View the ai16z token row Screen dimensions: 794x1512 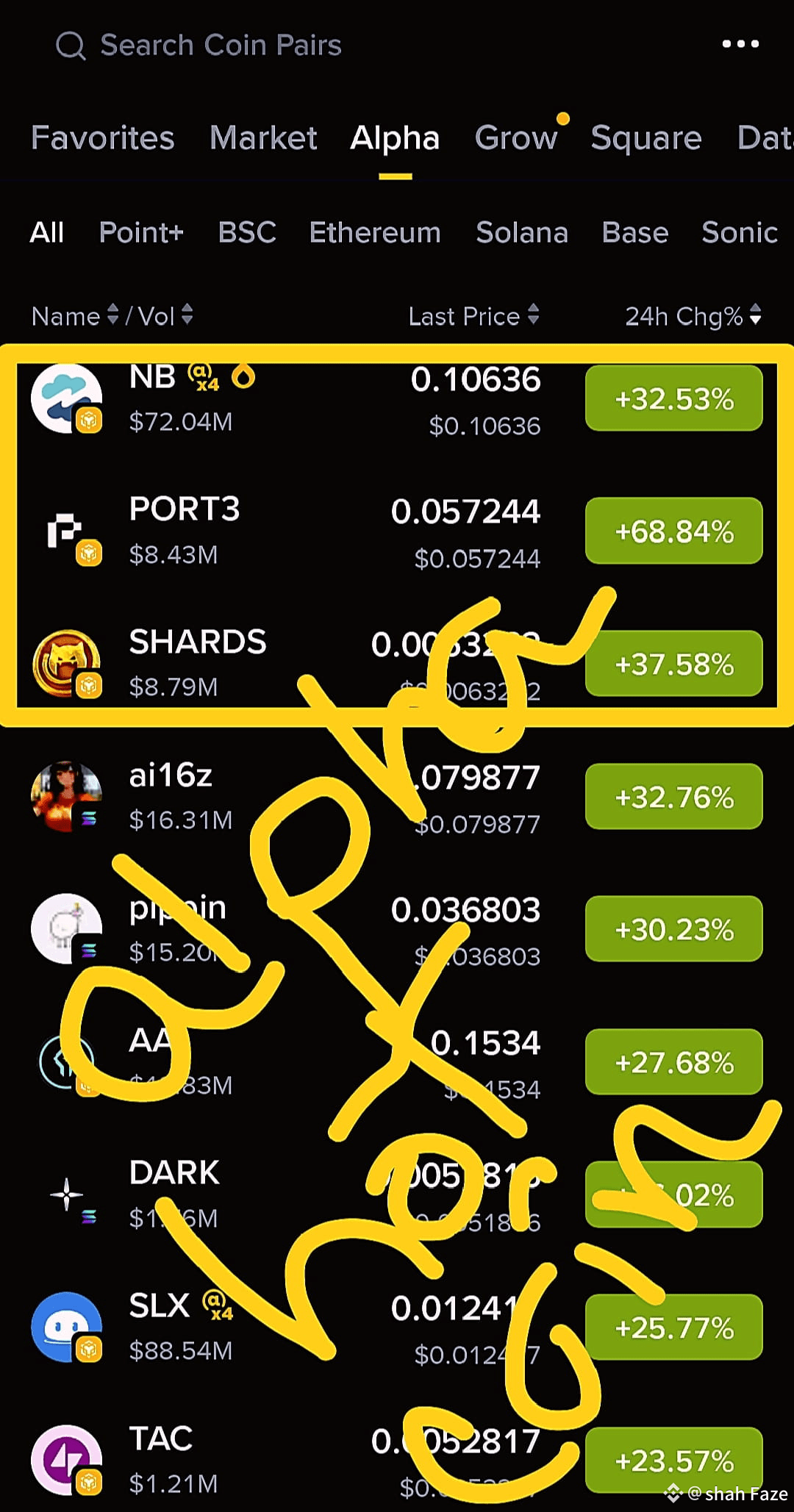(221, 797)
